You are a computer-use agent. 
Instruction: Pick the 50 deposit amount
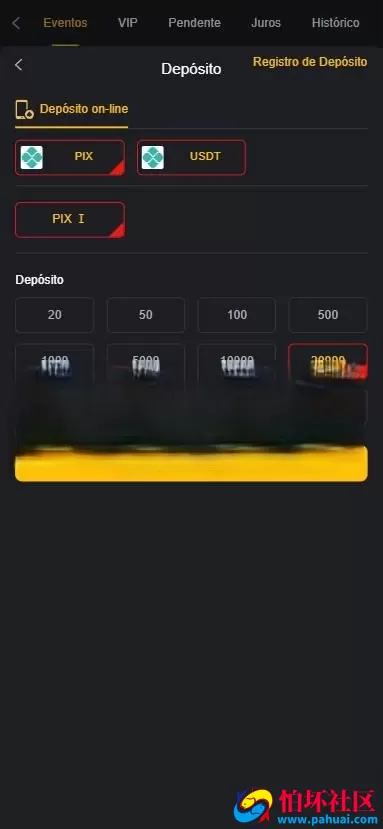tap(145, 315)
